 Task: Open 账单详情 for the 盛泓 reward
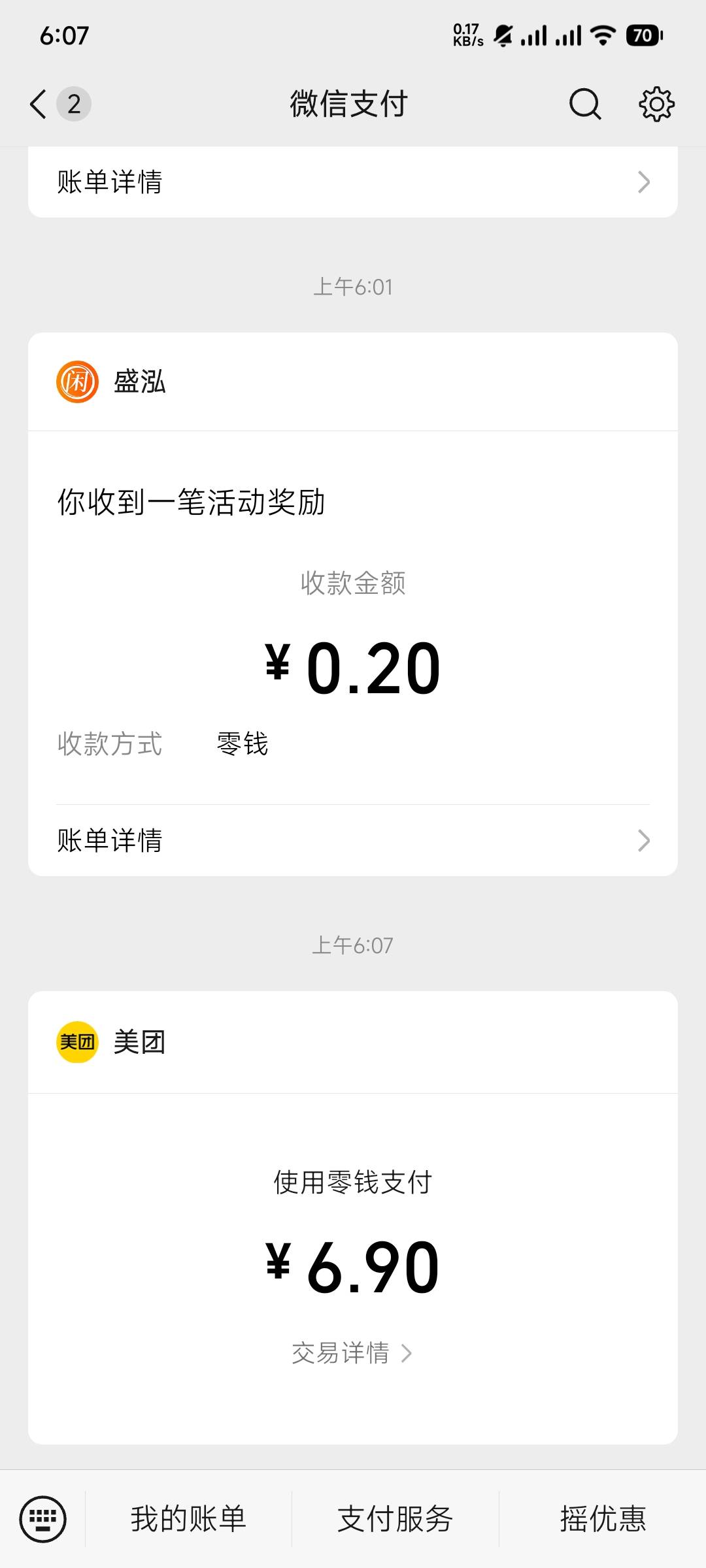353,840
